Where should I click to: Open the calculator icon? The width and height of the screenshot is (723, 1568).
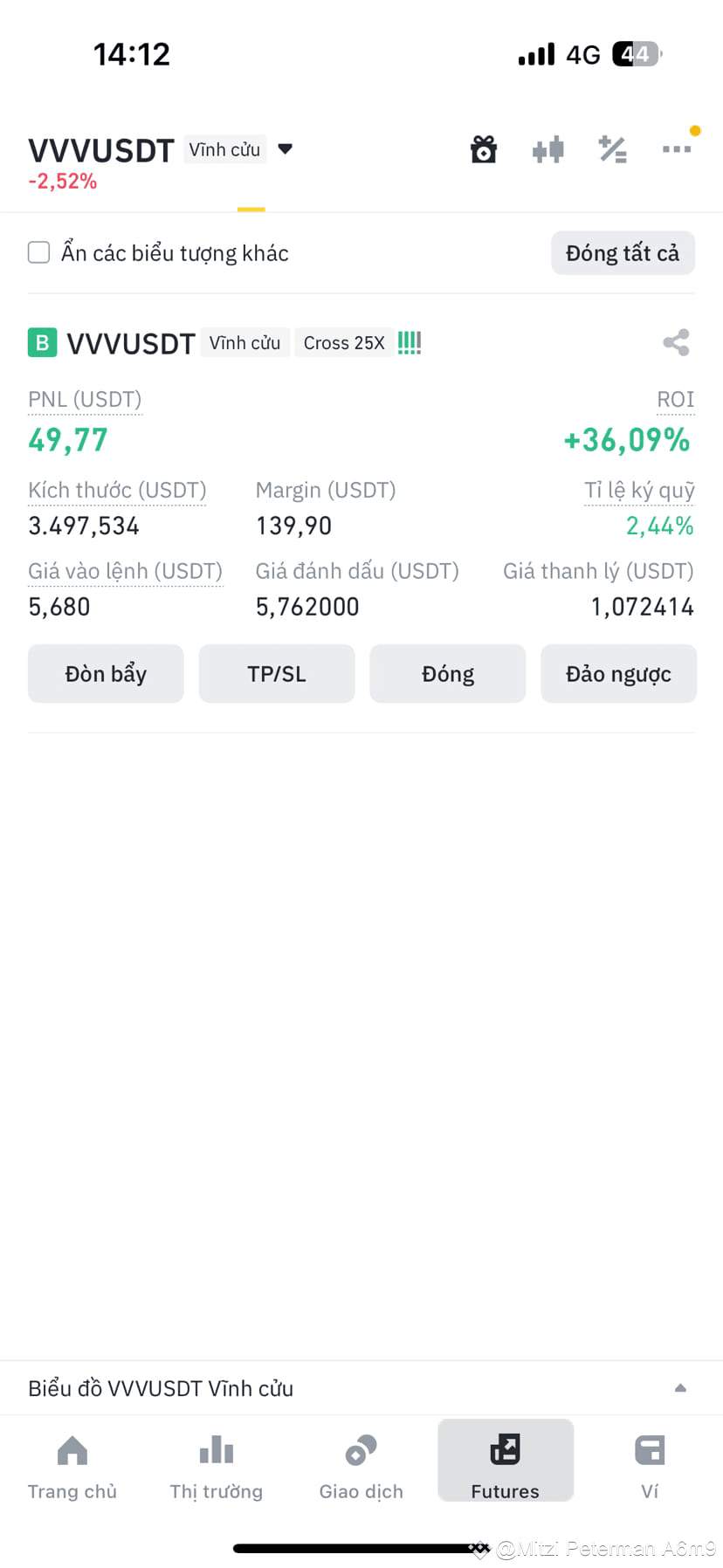click(x=612, y=149)
